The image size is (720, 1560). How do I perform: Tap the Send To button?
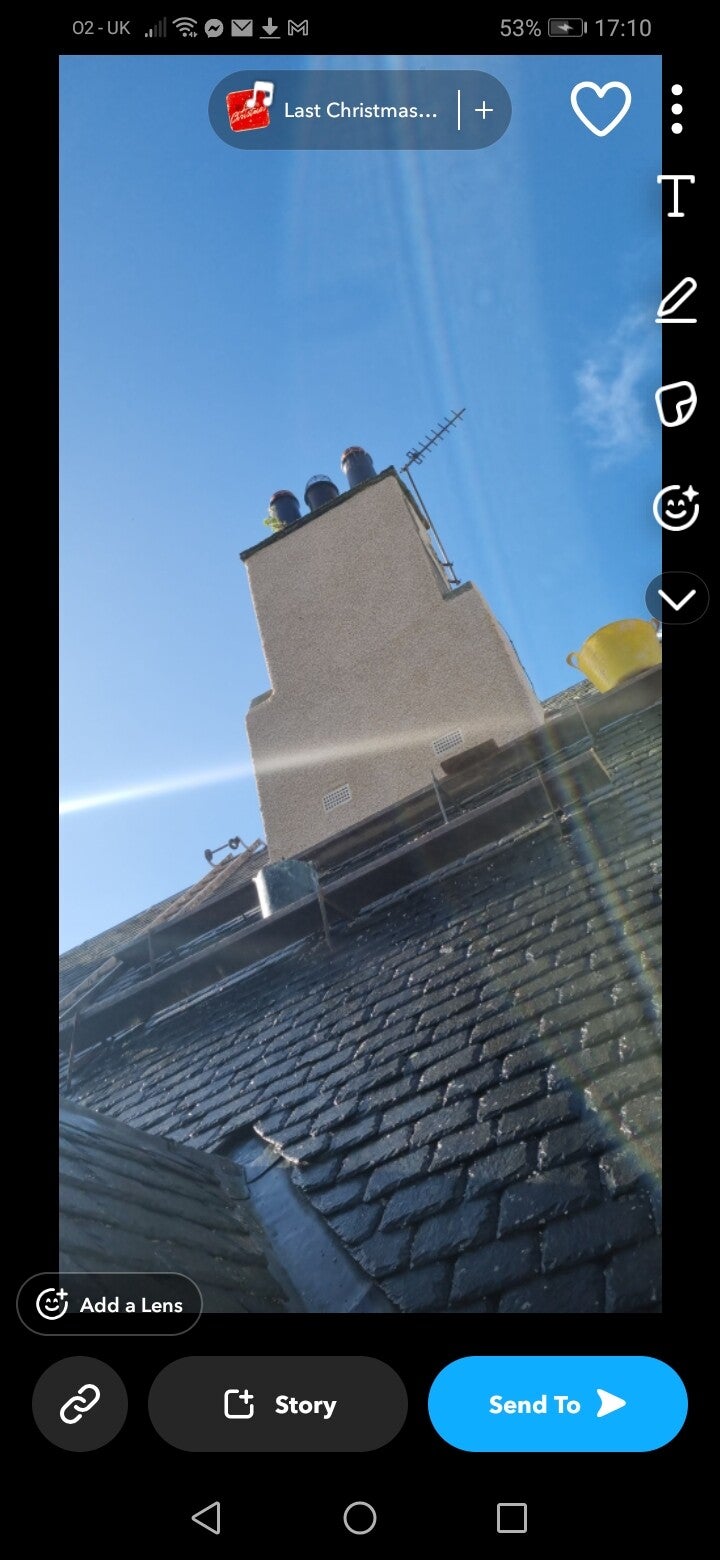pos(557,1404)
